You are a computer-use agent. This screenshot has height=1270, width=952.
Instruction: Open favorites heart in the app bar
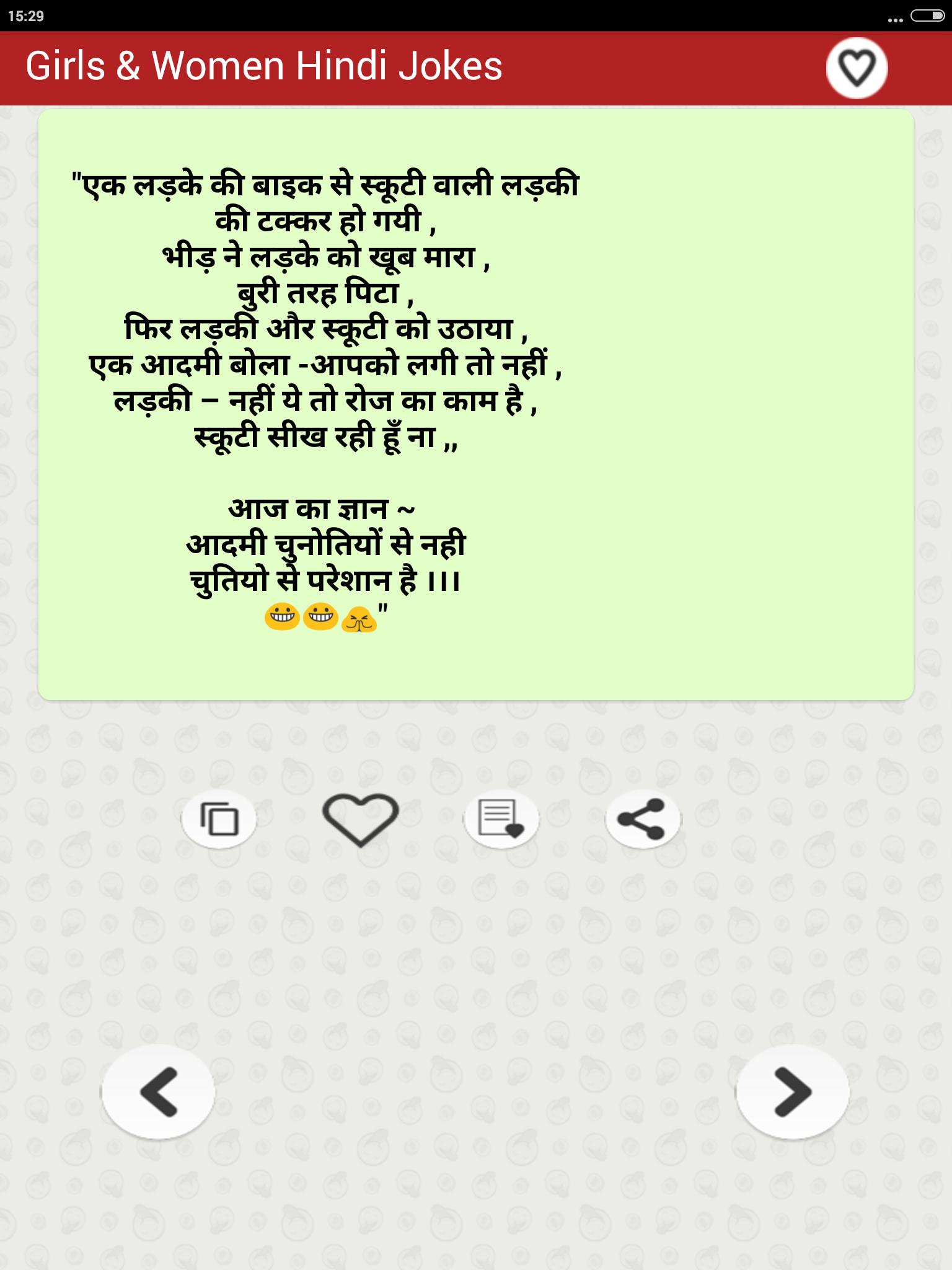pyautogui.click(x=857, y=68)
